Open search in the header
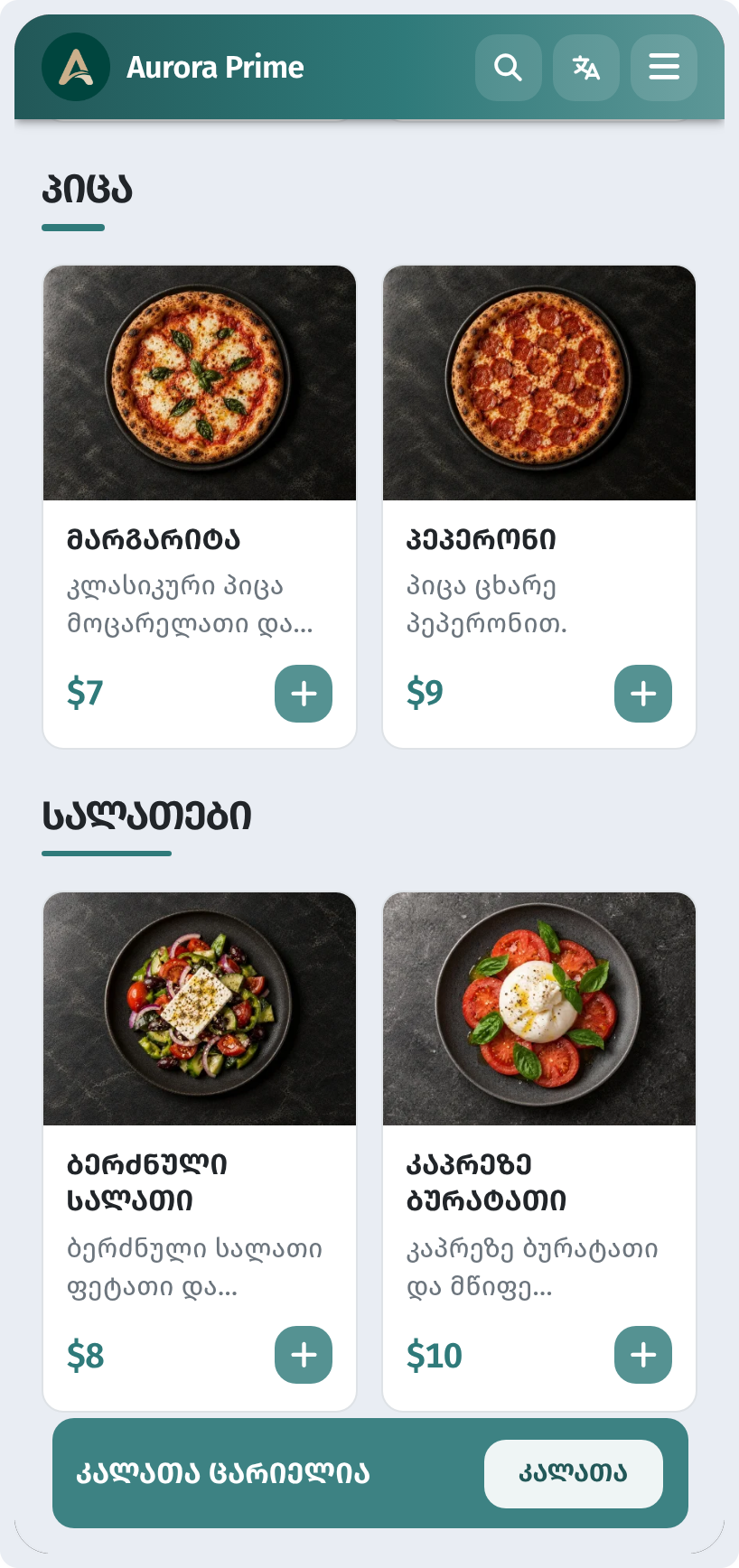Image resolution: width=739 pixels, height=1568 pixels. [x=509, y=68]
